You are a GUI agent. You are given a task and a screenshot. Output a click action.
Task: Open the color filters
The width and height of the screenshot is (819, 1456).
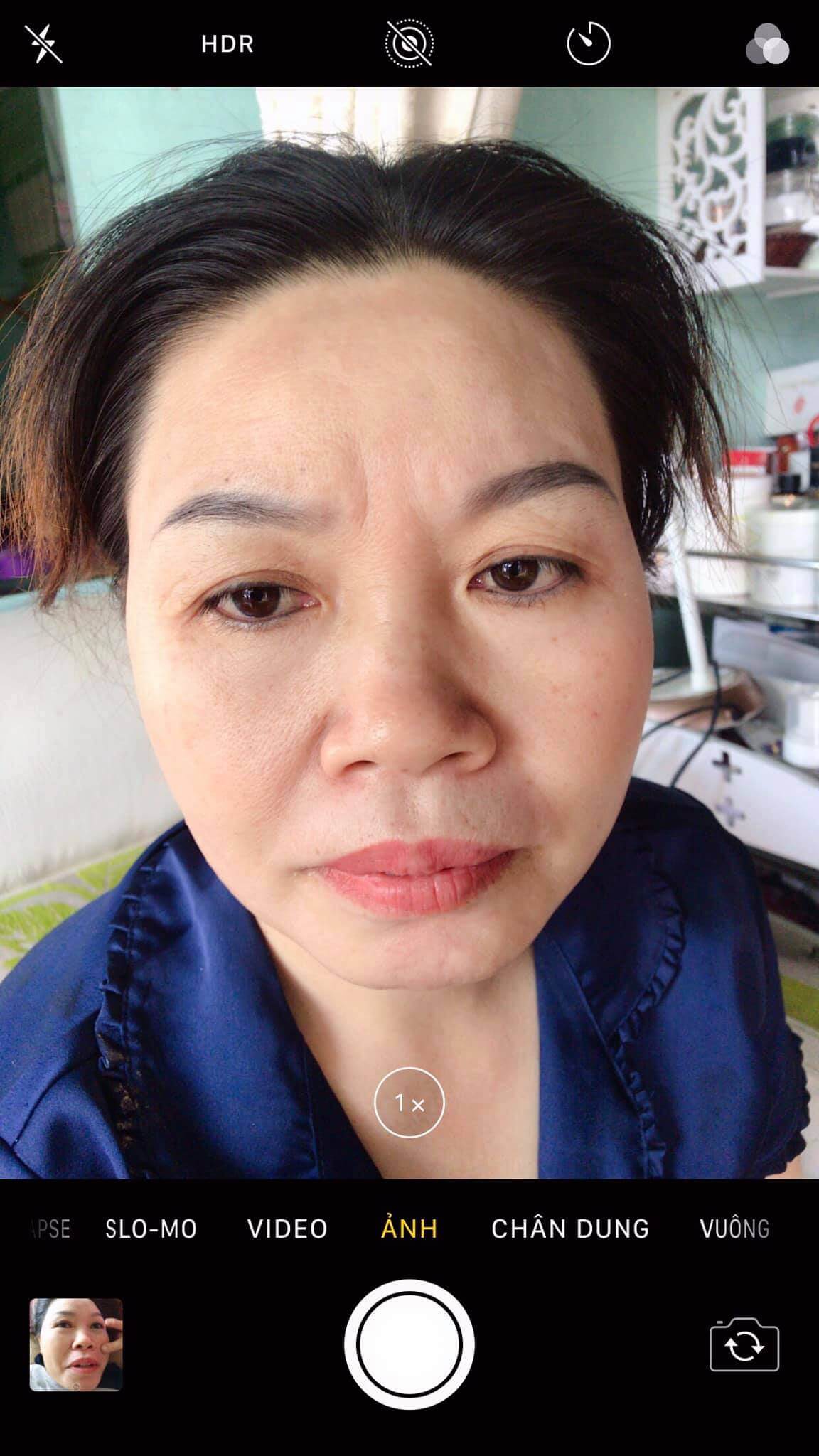[x=767, y=44]
